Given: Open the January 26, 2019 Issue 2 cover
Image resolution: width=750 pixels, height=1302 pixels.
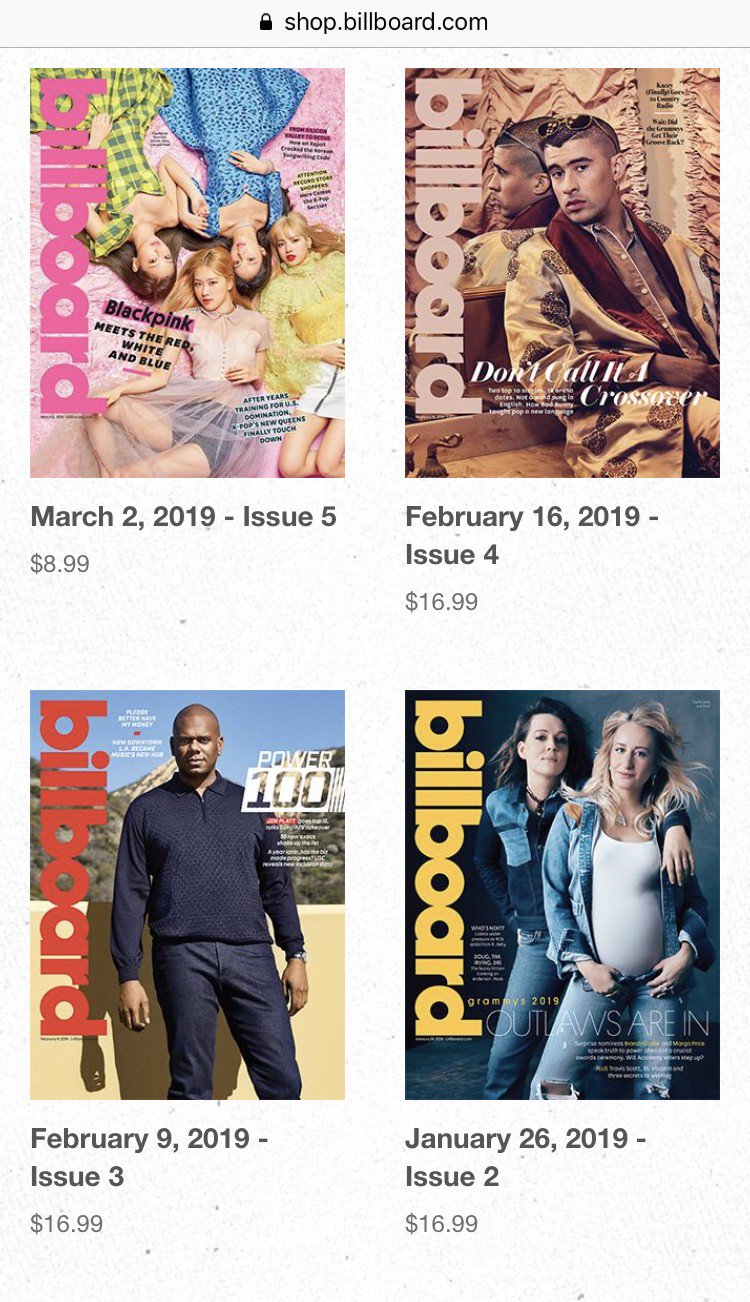Looking at the screenshot, I should [x=562, y=895].
